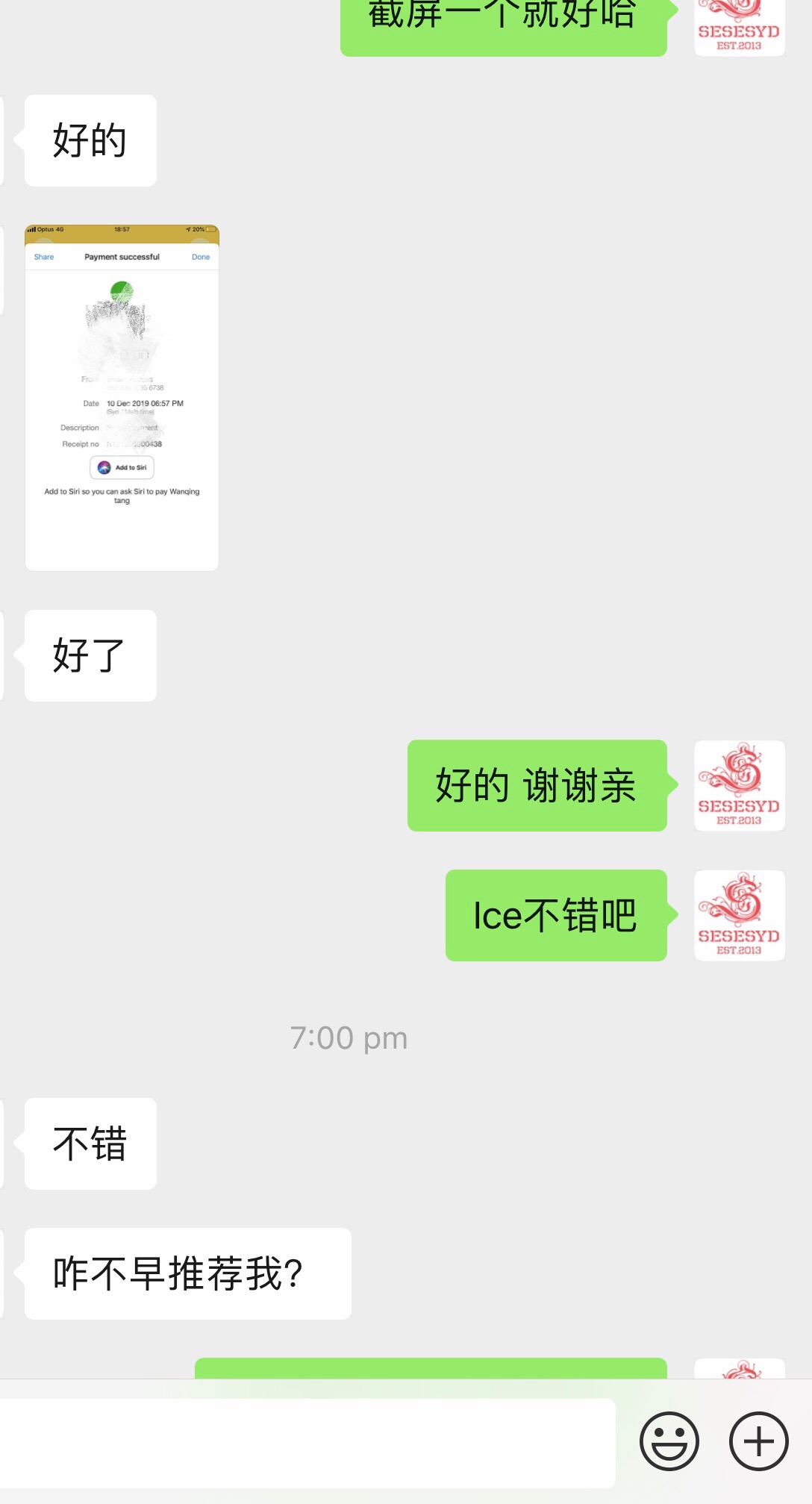Open the emoji sticker panel
Screen dimensions: 812x1504
click(x=669, y=1441)
